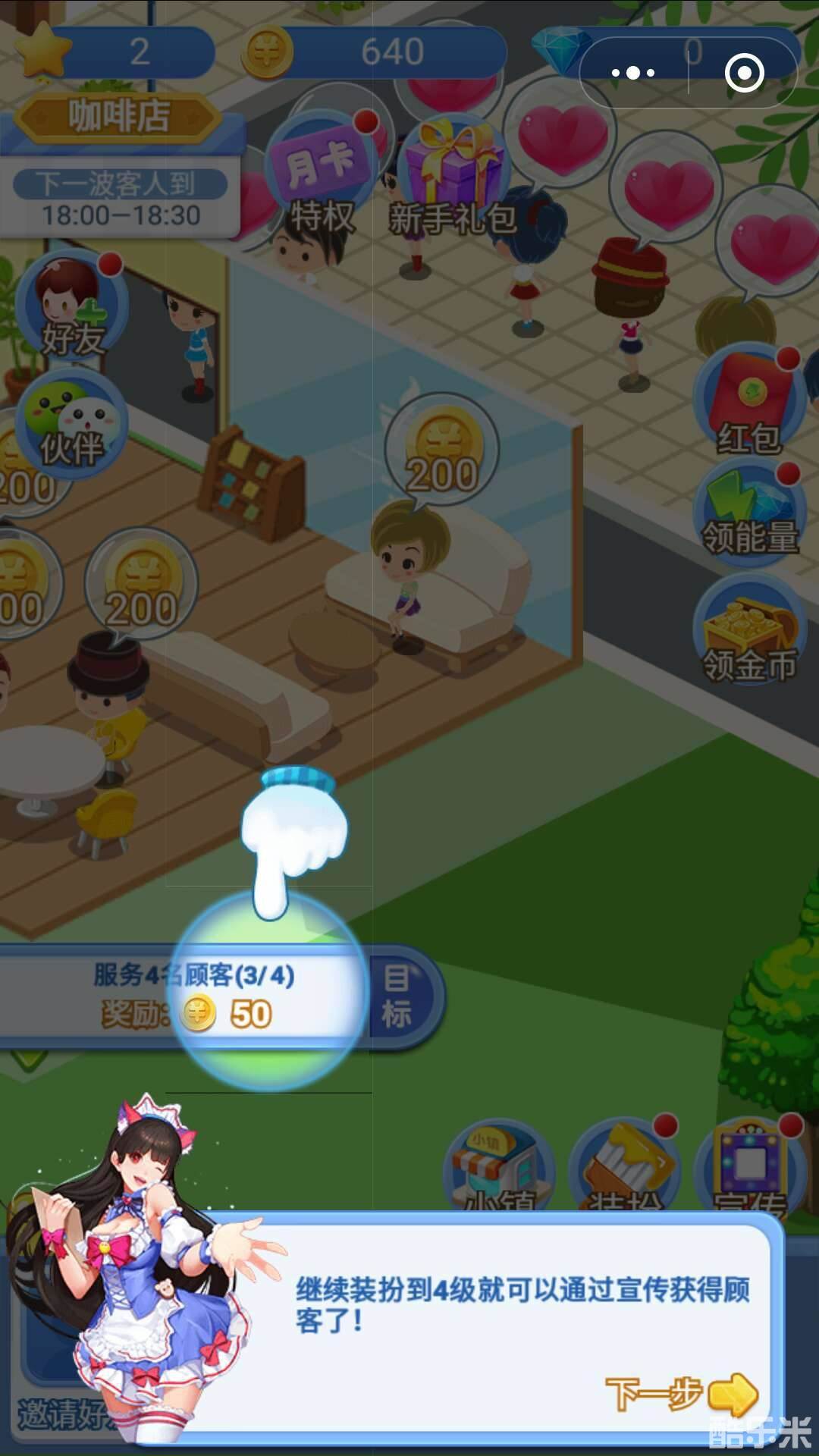The image size is (819, 1456).
Task: Open the 伙伴 partners panel
Action: point(71,425)
